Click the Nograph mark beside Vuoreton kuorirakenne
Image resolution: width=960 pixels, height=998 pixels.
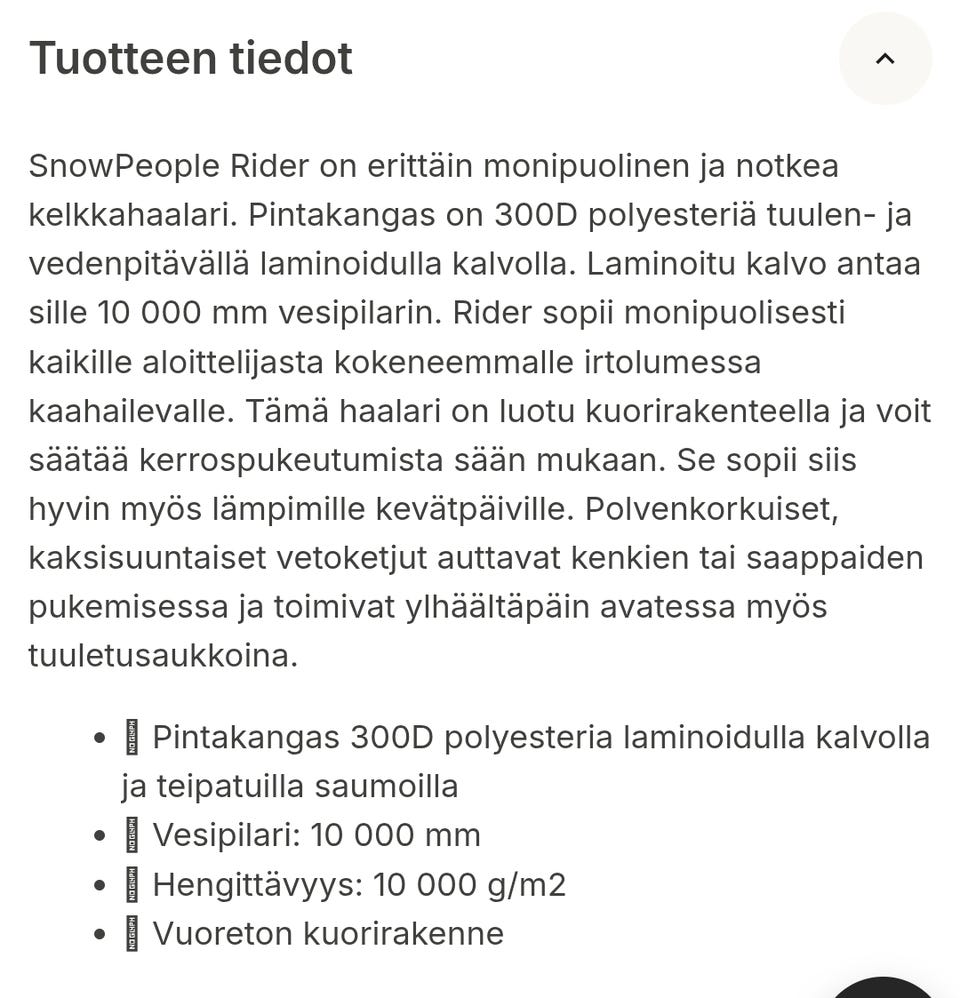click(133, 934)
